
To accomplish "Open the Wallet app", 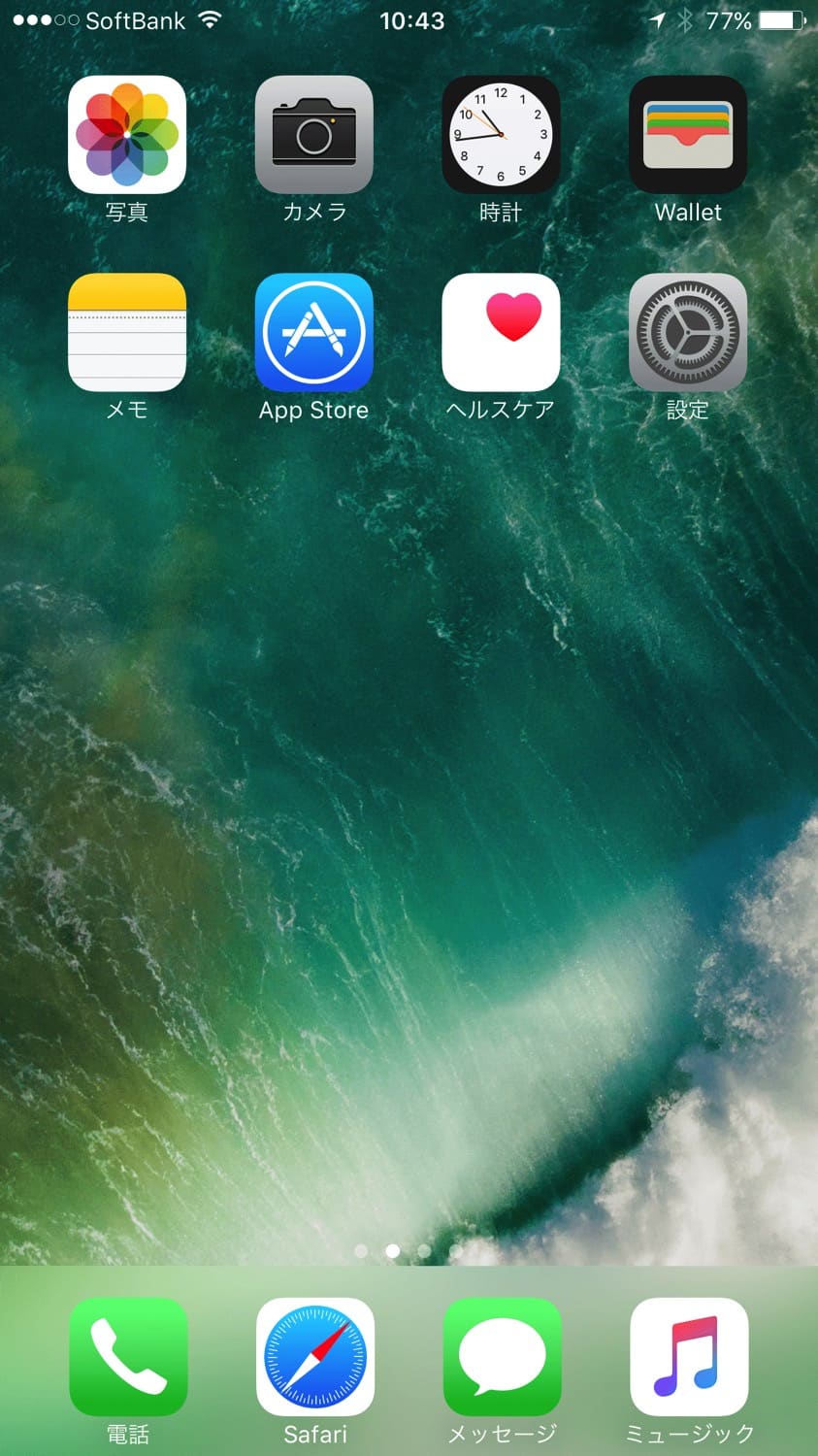I will coord(688,135).
